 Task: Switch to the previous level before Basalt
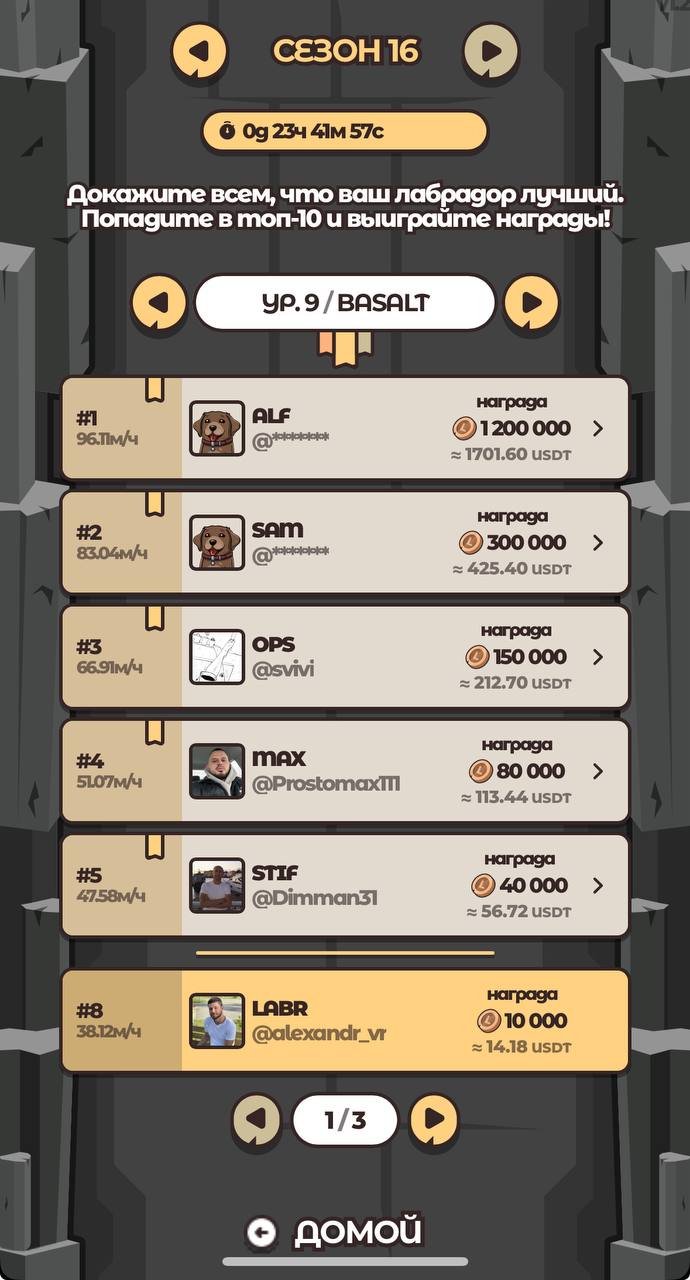tap(160, 302)
